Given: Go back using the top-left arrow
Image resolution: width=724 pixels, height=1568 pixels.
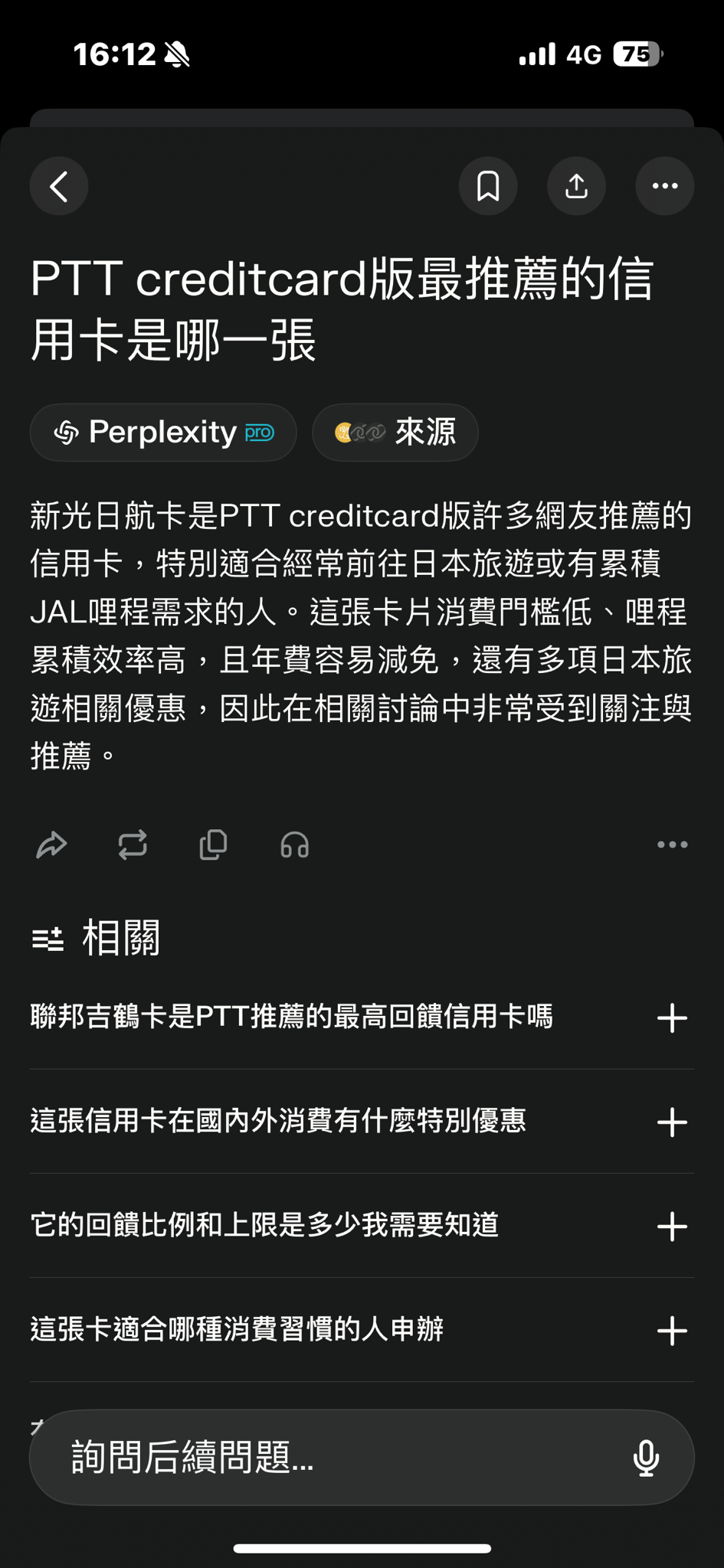Looking at the screenshot, I should 59,186.
